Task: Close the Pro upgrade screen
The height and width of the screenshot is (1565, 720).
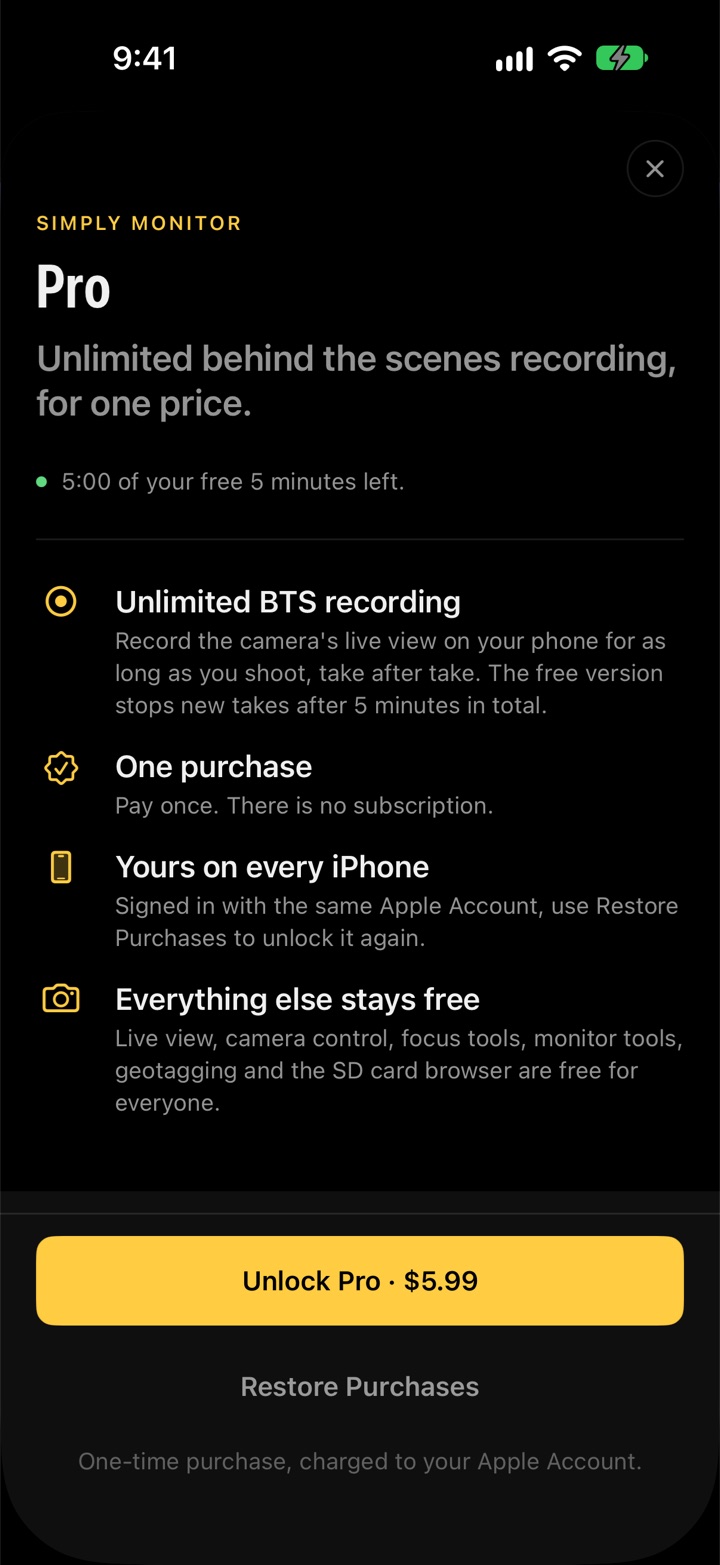Action: pyautogui.click(x=655, y=169)
